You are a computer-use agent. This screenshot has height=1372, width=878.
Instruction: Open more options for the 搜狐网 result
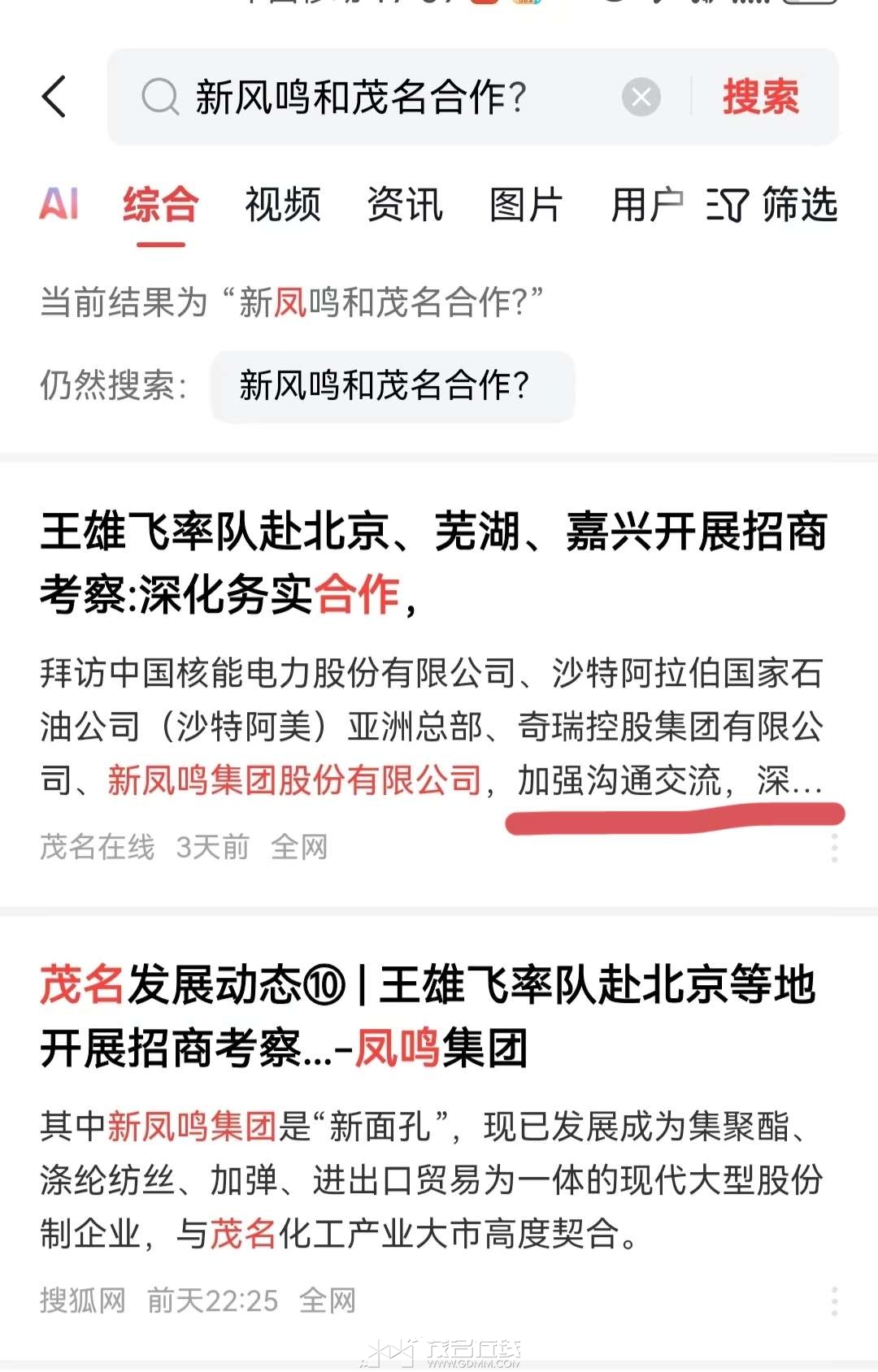tap(834, 1301)
